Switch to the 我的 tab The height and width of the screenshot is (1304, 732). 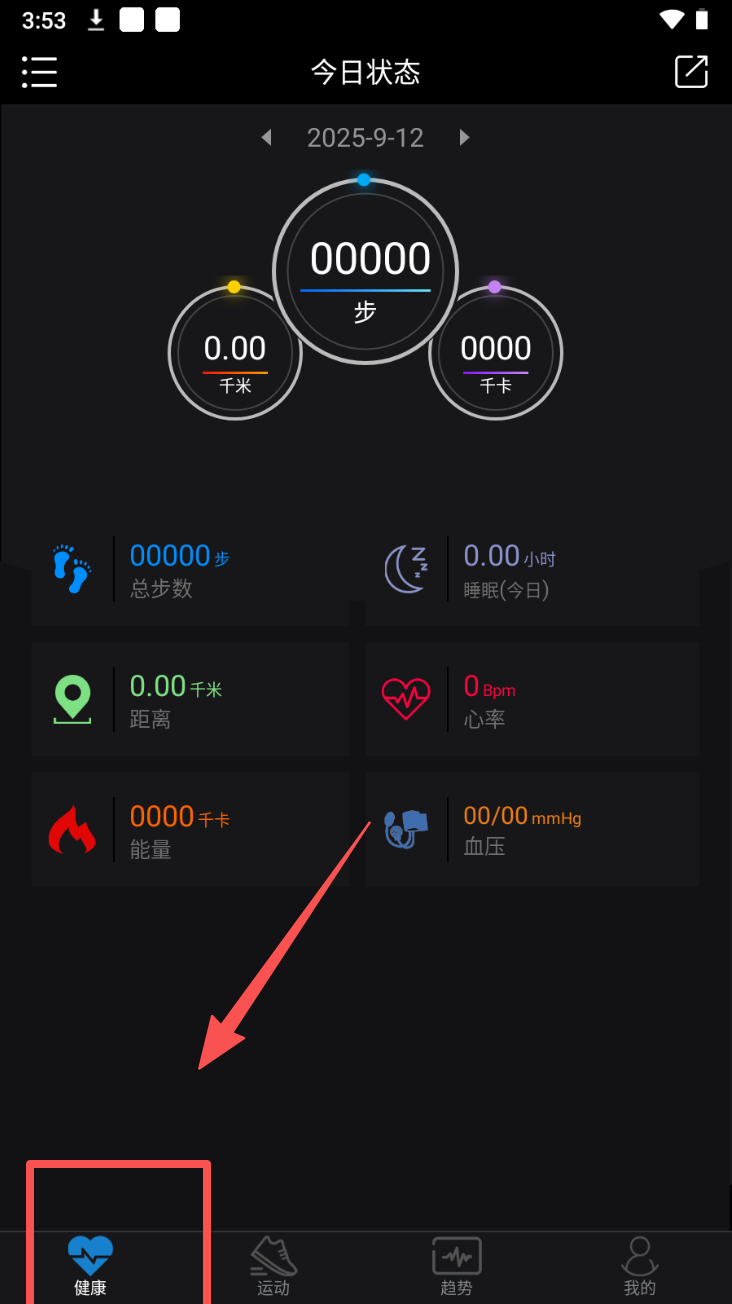(640, 1267)
